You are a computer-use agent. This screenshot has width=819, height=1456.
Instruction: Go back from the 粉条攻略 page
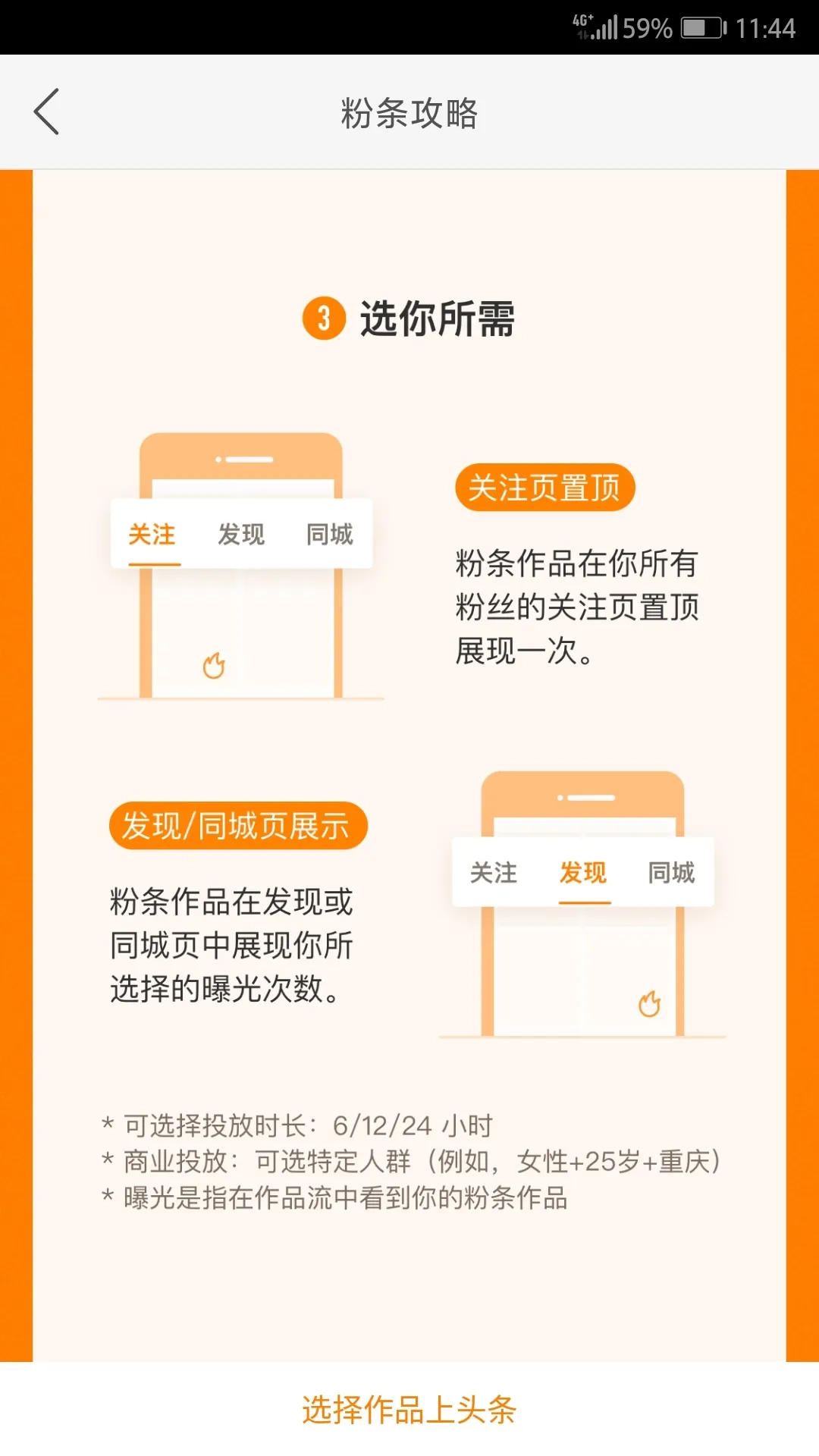pyautogui.click(x=47, y=112)
